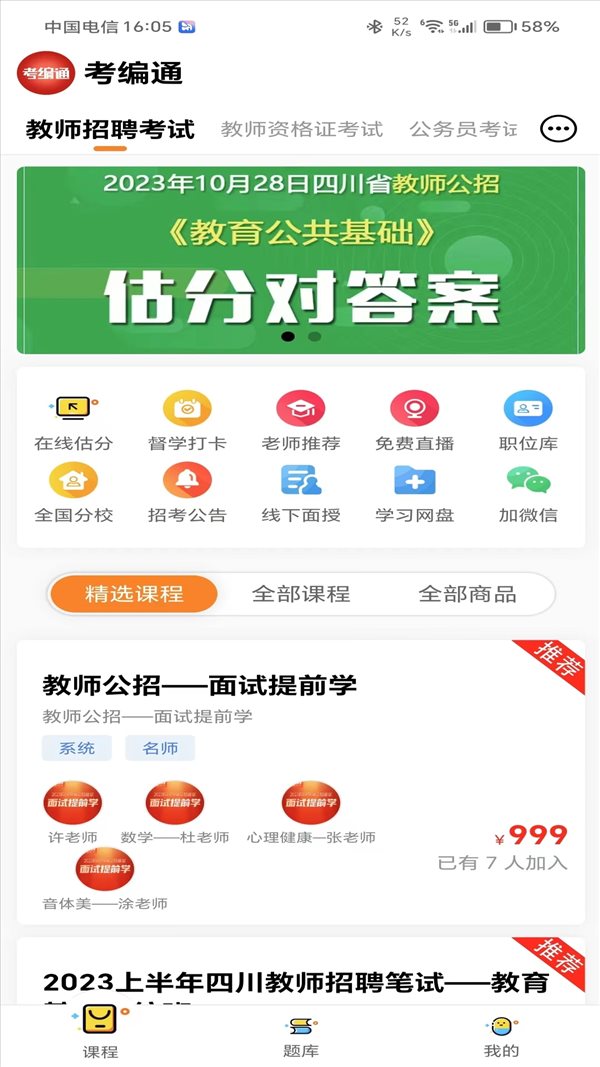
Task: Open 学习网盘
Action: (x=414, y=493)
